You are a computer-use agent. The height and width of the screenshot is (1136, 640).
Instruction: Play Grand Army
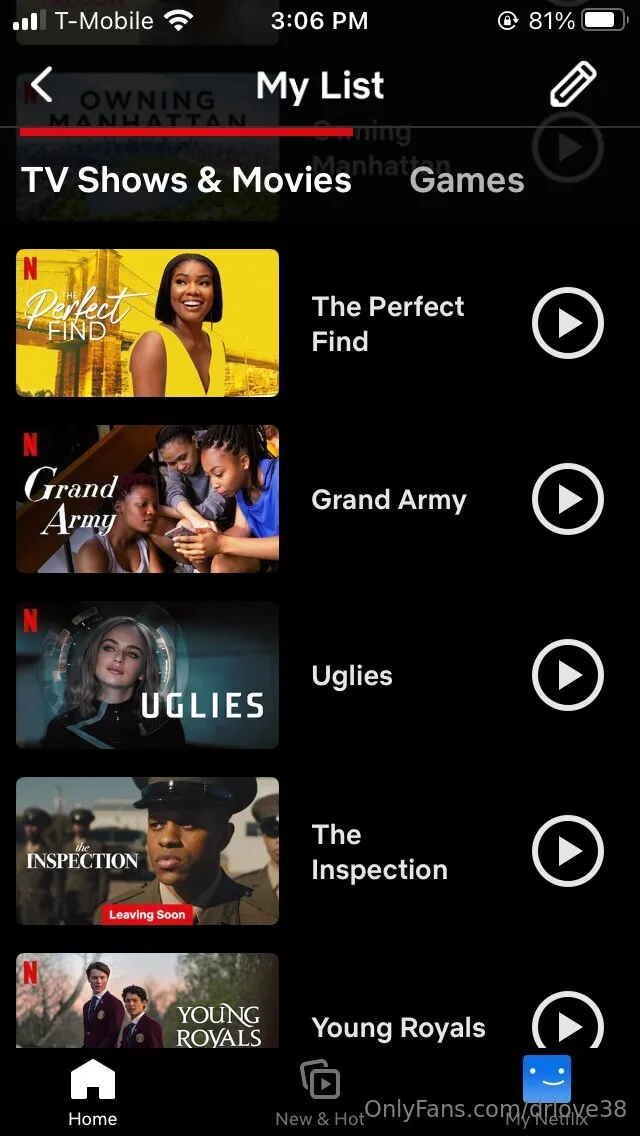pyautogui.click(x=568, y=499)
